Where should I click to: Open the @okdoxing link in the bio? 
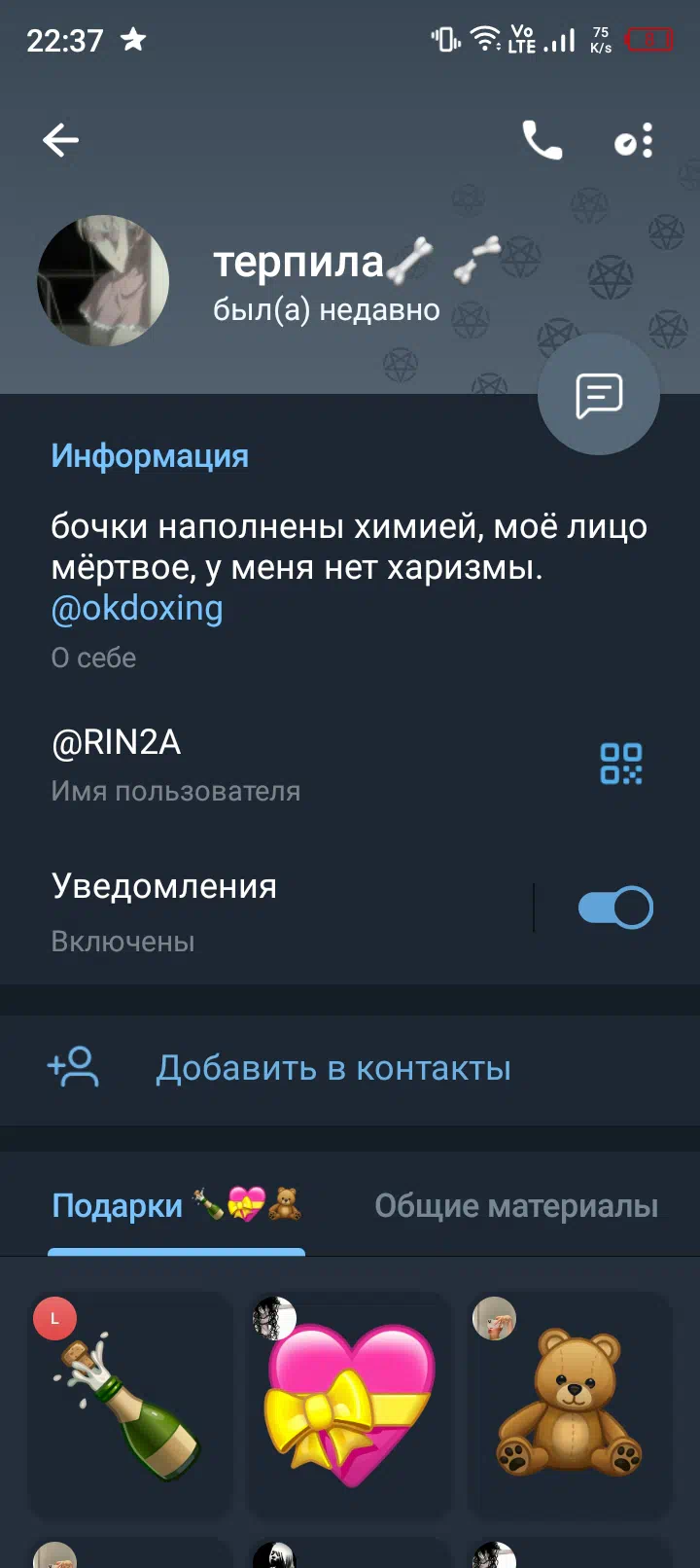(x=137, y=608)
